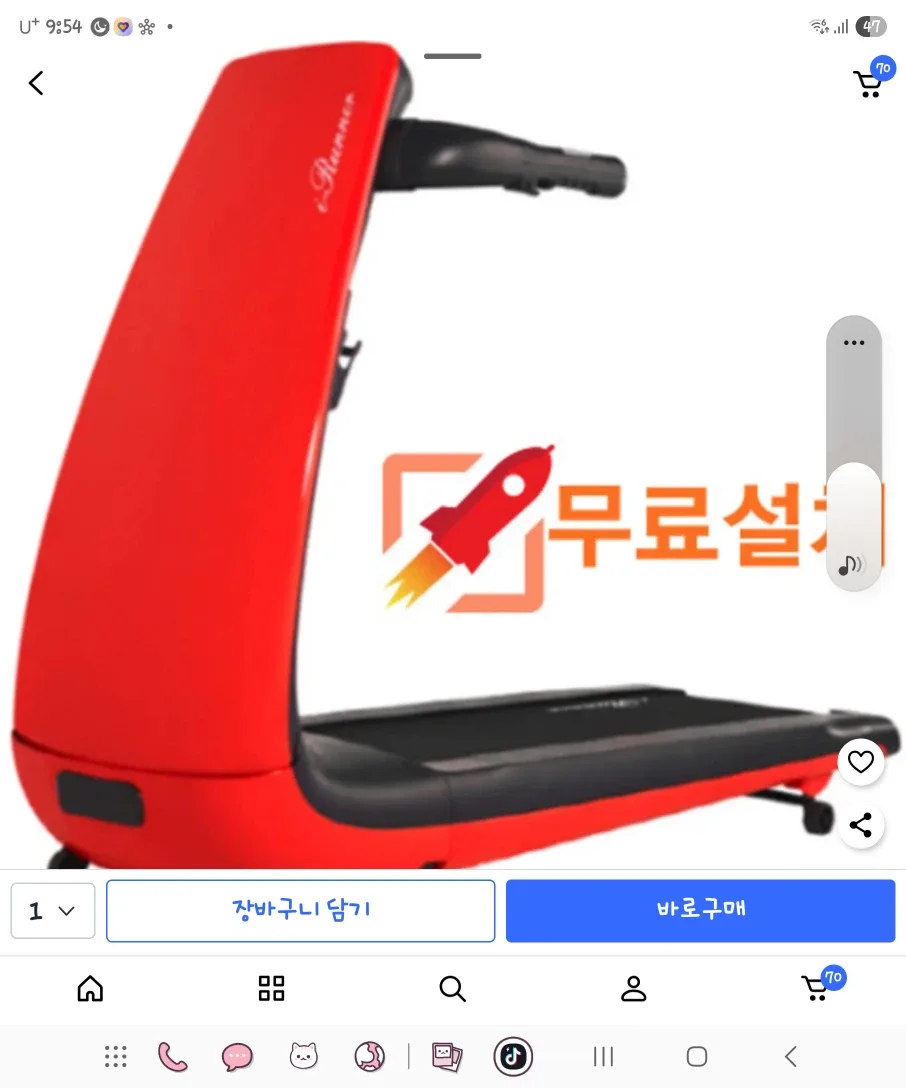The height and width of the screenshot is (1088, 906).
Task: Go back using the top-left arrow
Action: tap(36, 83)
